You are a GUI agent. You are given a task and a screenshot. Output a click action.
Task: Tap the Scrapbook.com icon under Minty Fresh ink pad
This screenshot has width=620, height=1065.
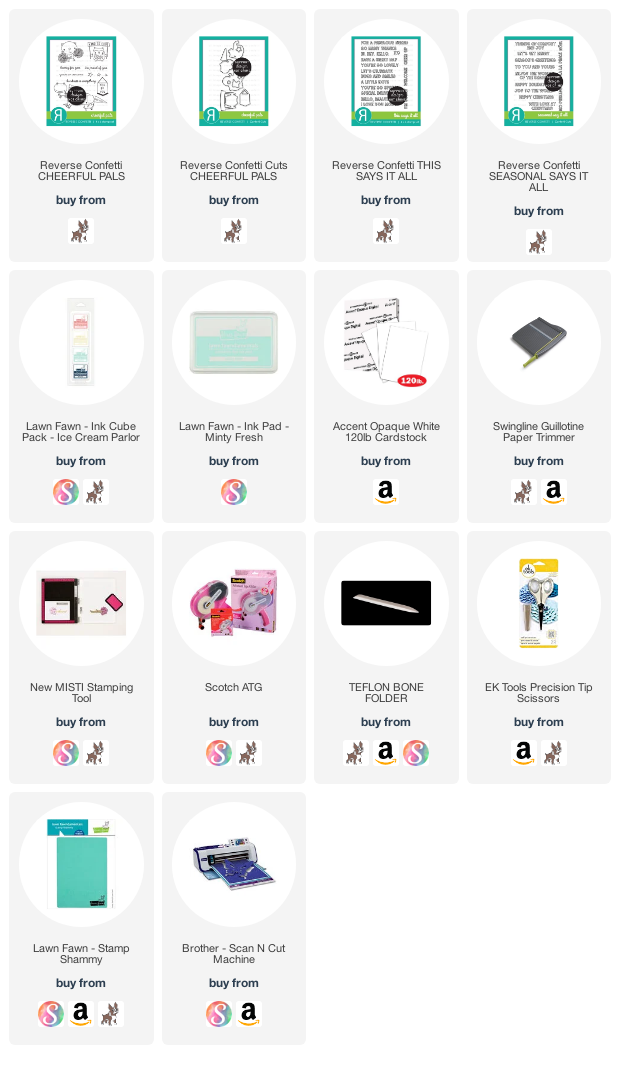click(x=234, y=492)
